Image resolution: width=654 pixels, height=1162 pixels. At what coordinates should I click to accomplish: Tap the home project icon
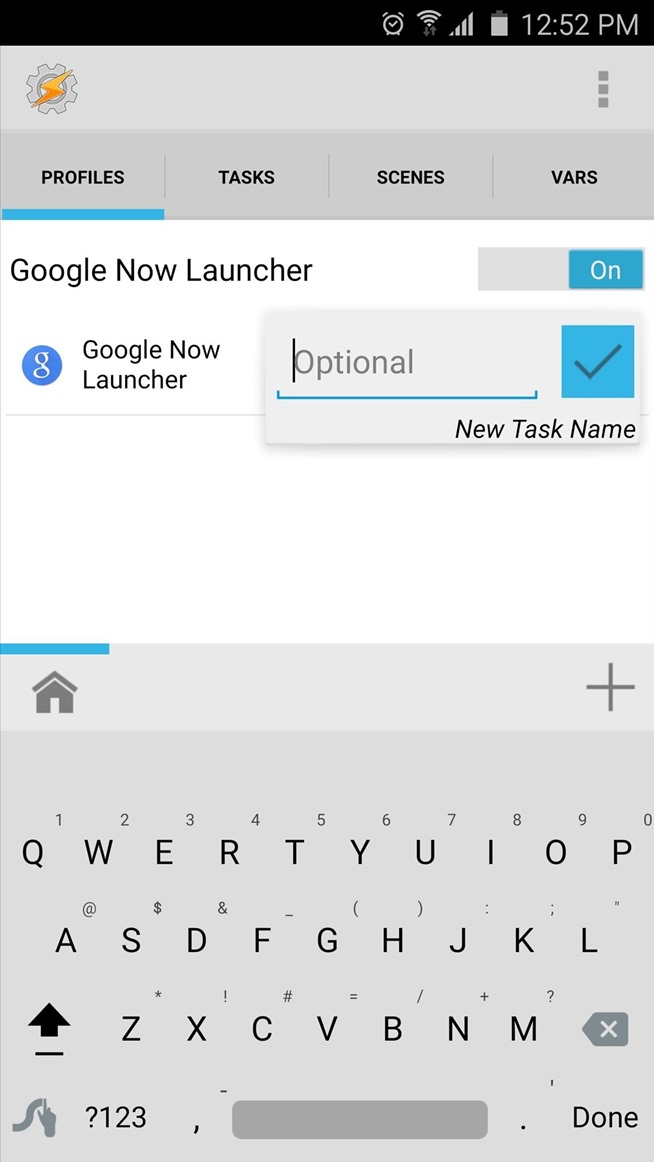[54, 691]
